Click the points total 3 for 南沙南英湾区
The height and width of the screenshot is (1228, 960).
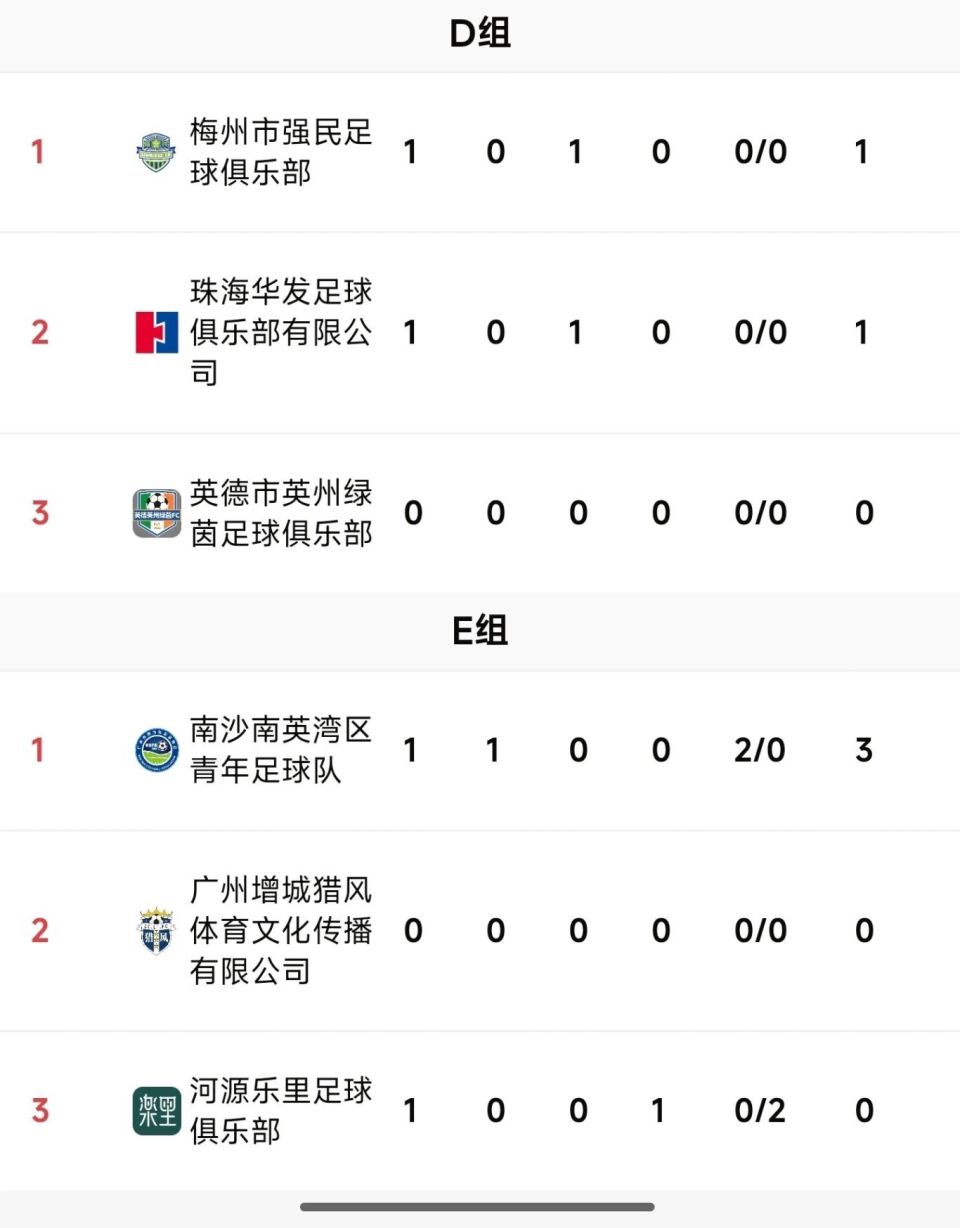pyautogui.click(x=862, y=748)
